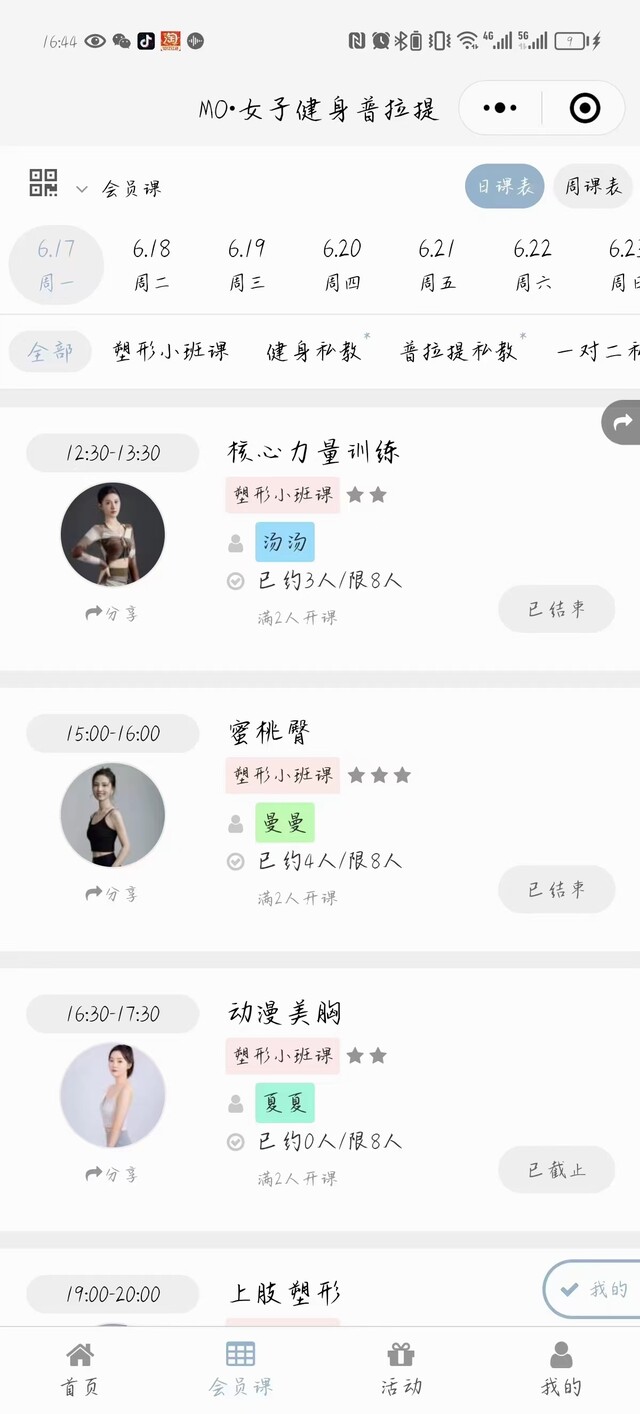Image resolution: width=640 pixels, height=1414 pixels.
Task: Share the 核心力量训练 class
Action: click(x=112, y=614)
